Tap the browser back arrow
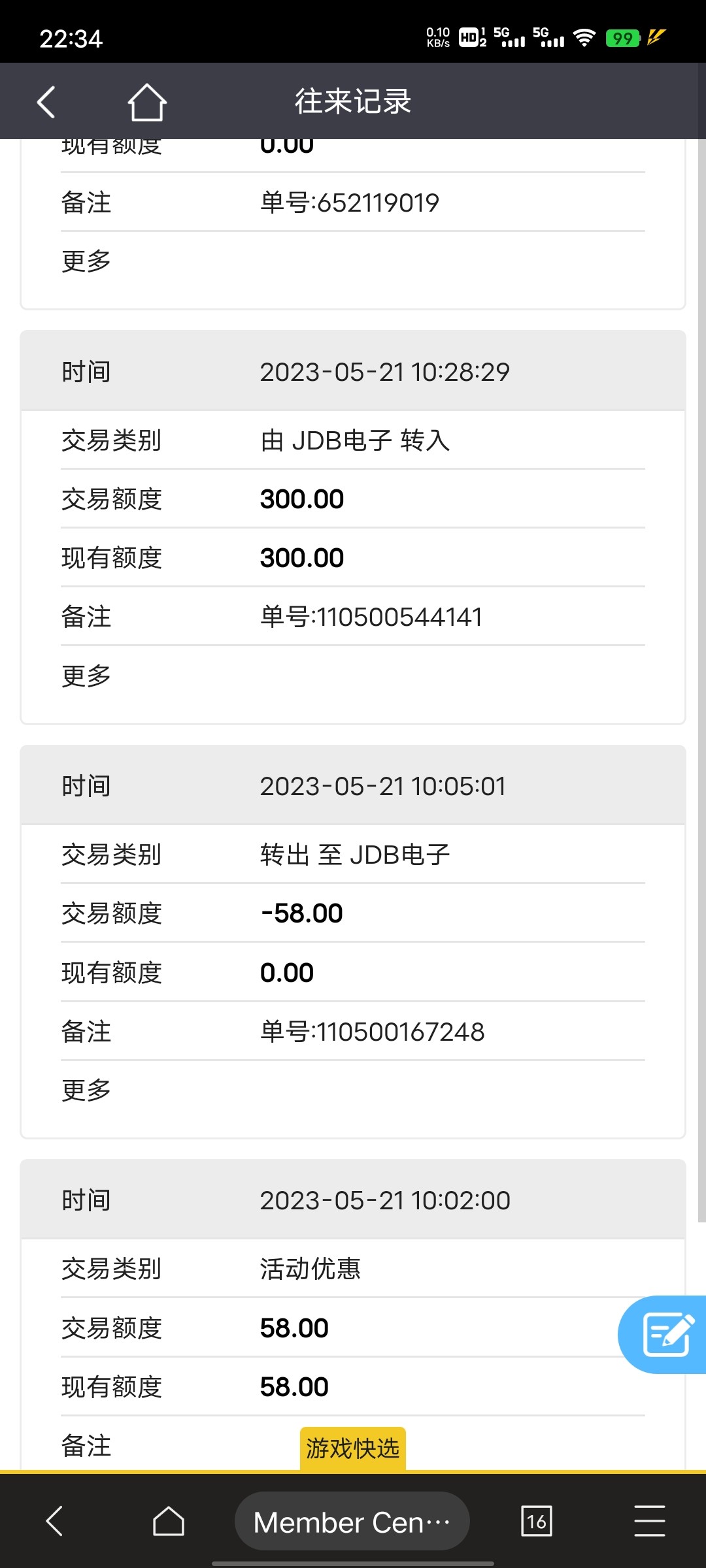 55,1521
